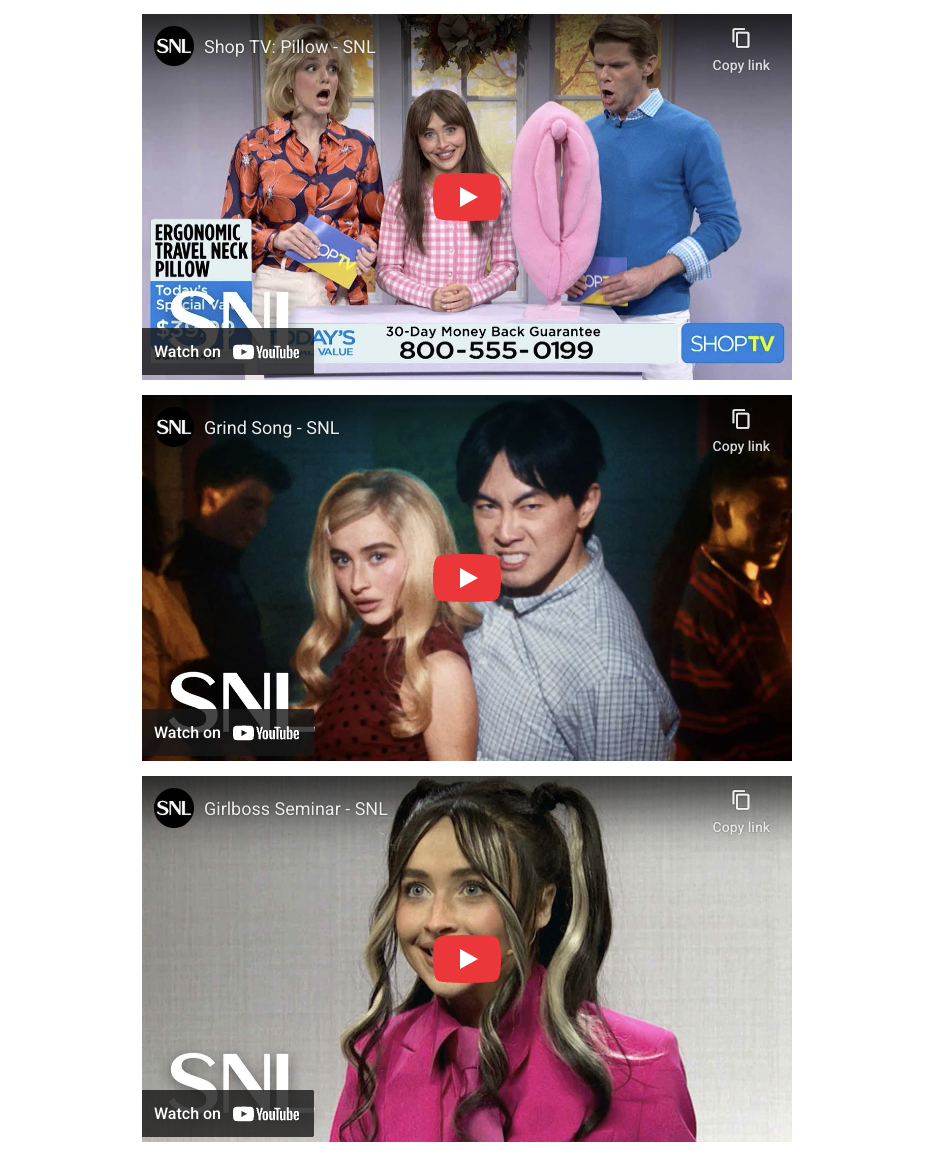Image resolution: width=927 pixels, height=1150 pixels.
Task: Play the Girlboss Seminar video
Action: click(467, 959)
